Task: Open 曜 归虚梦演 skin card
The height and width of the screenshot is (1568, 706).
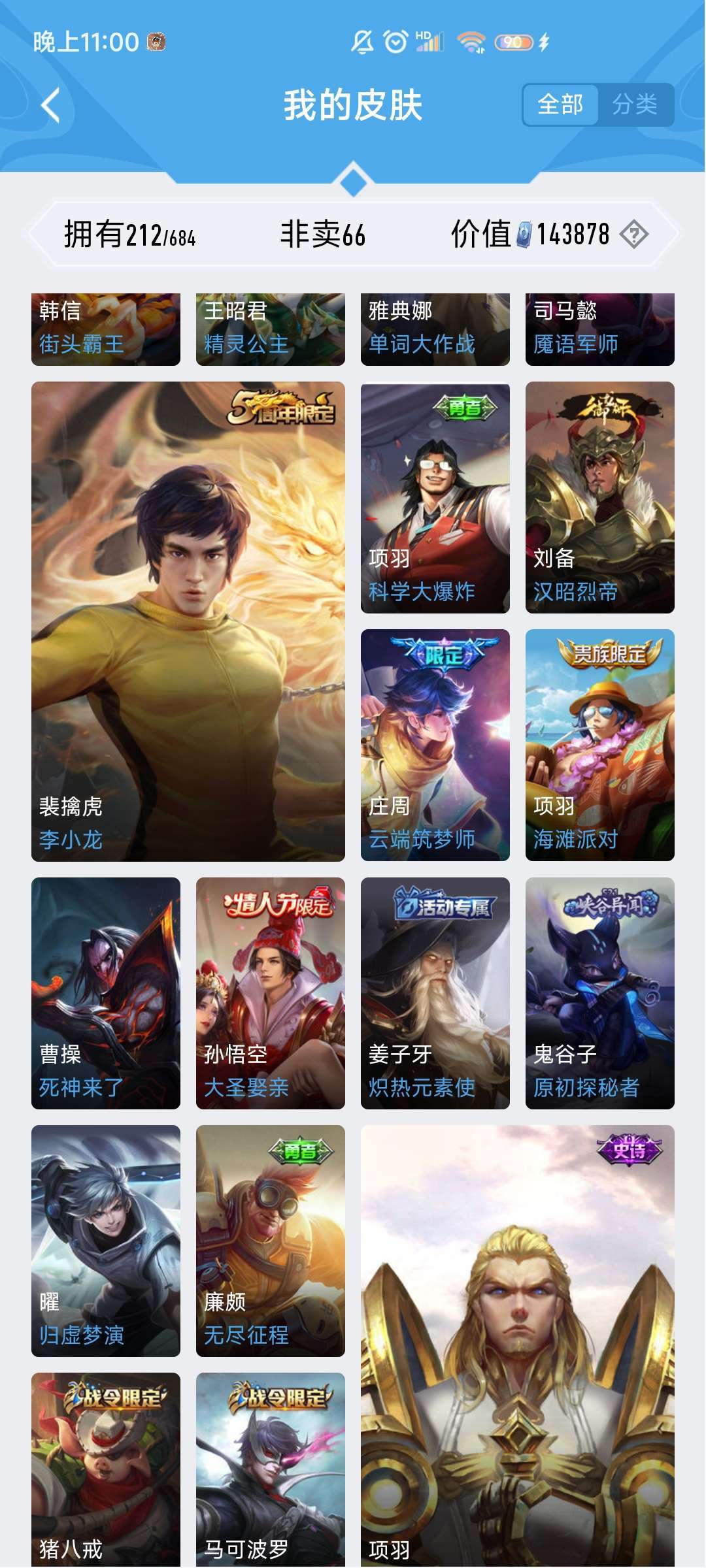Action: pos(106,1240)
